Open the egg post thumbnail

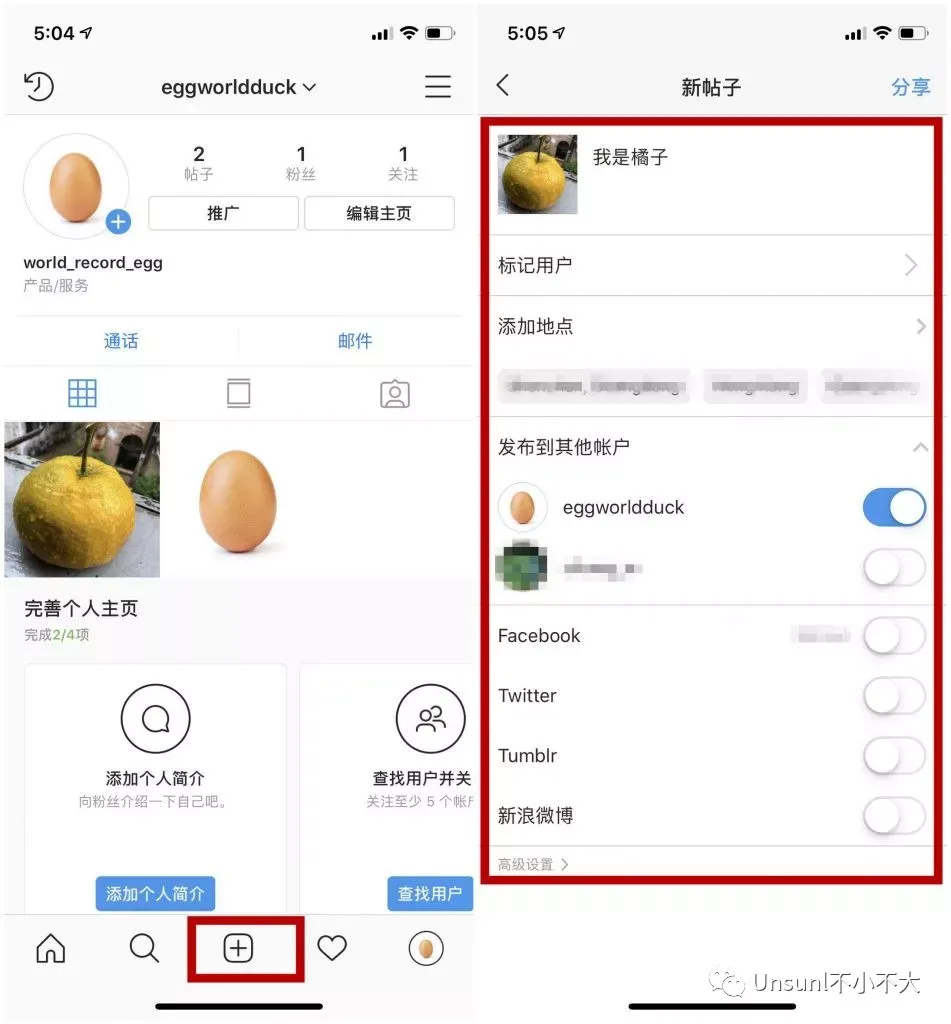pyautogui.click(x=238, y=499)
